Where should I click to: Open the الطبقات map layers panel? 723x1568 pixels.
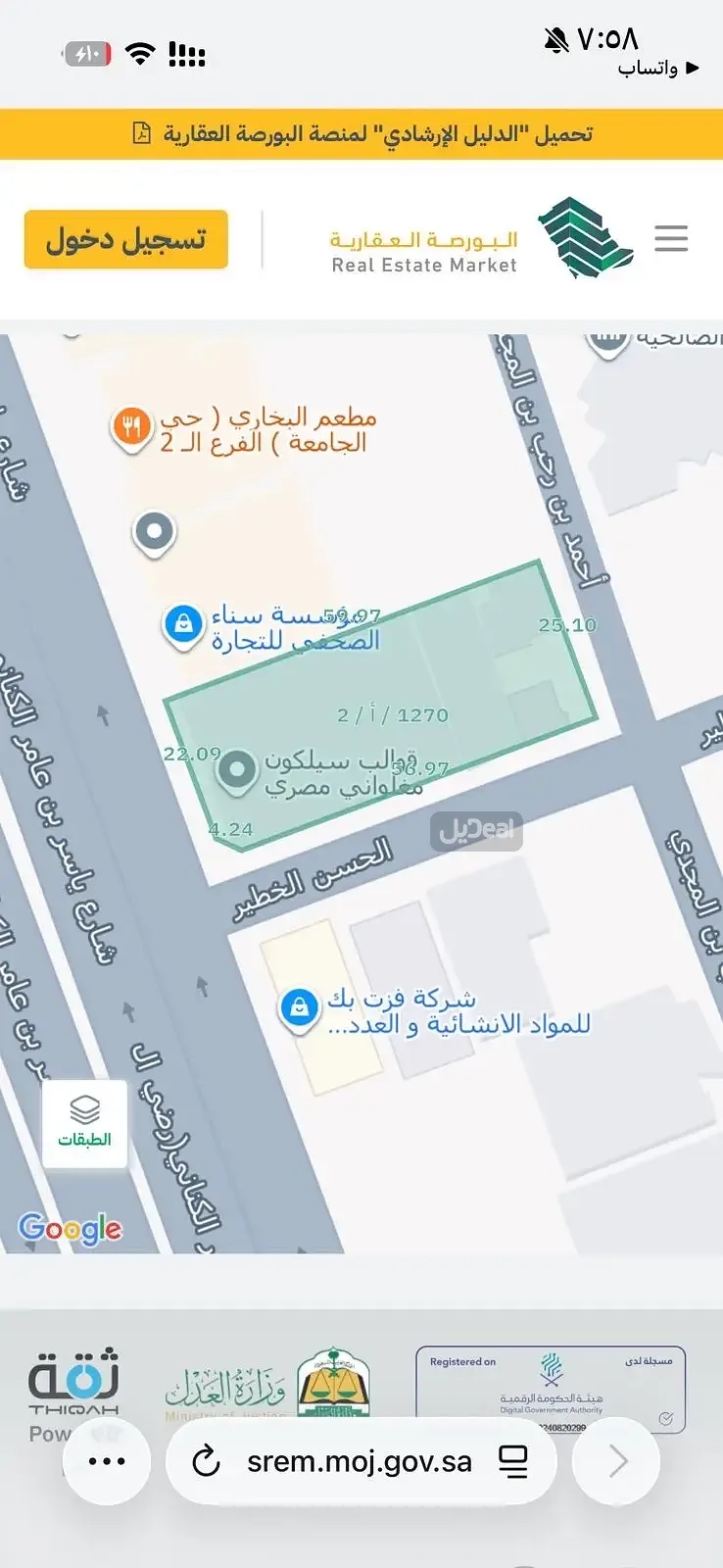(x=84, y=1124)
